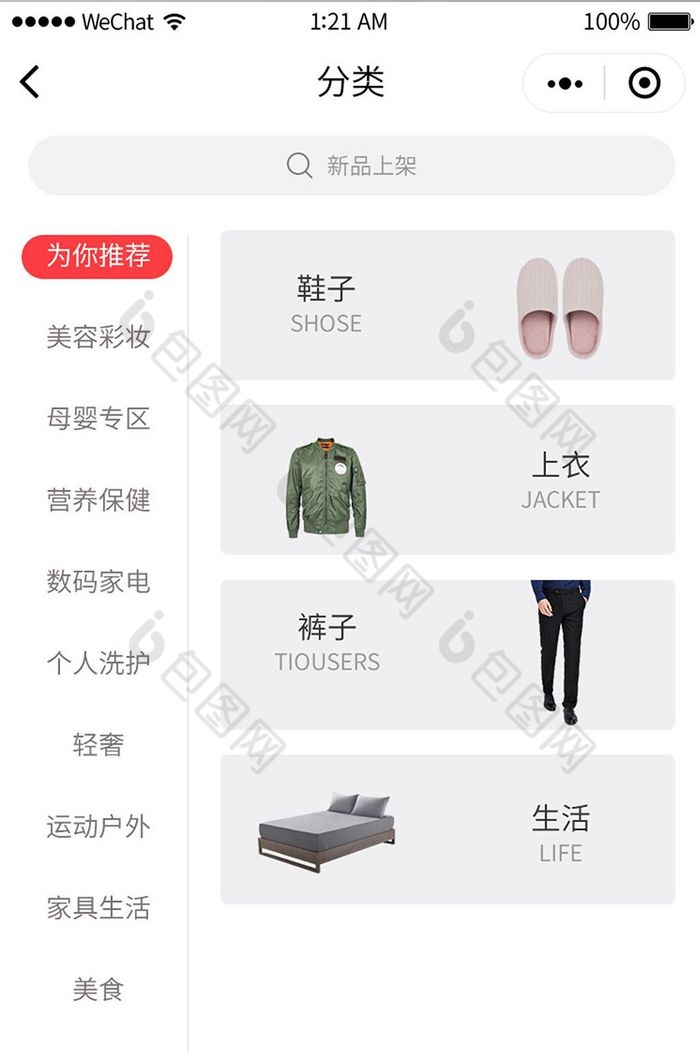This screenshot has height=1053, width=700.
Task: Switch to 运动户外 category
Action: click(98, 827)
